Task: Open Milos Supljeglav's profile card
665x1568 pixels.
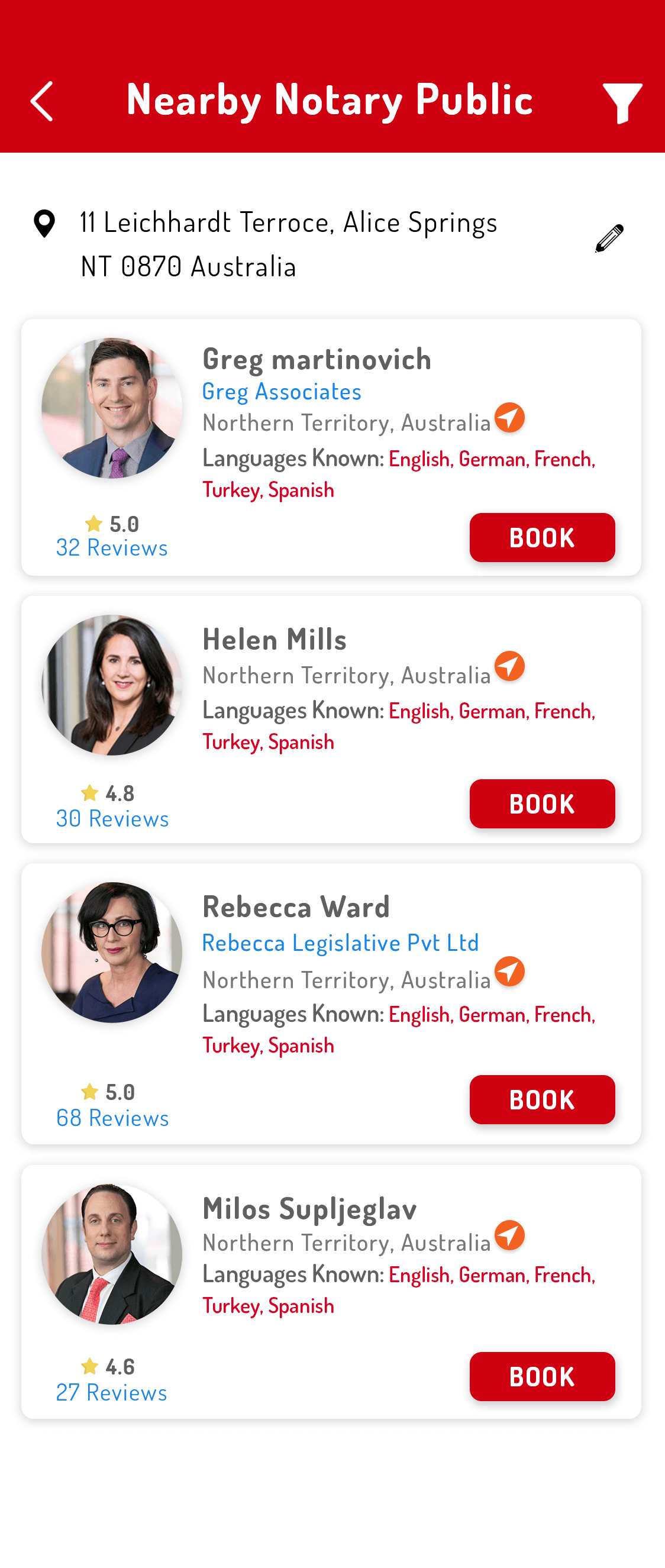Action: click(x=309, y=1208)
